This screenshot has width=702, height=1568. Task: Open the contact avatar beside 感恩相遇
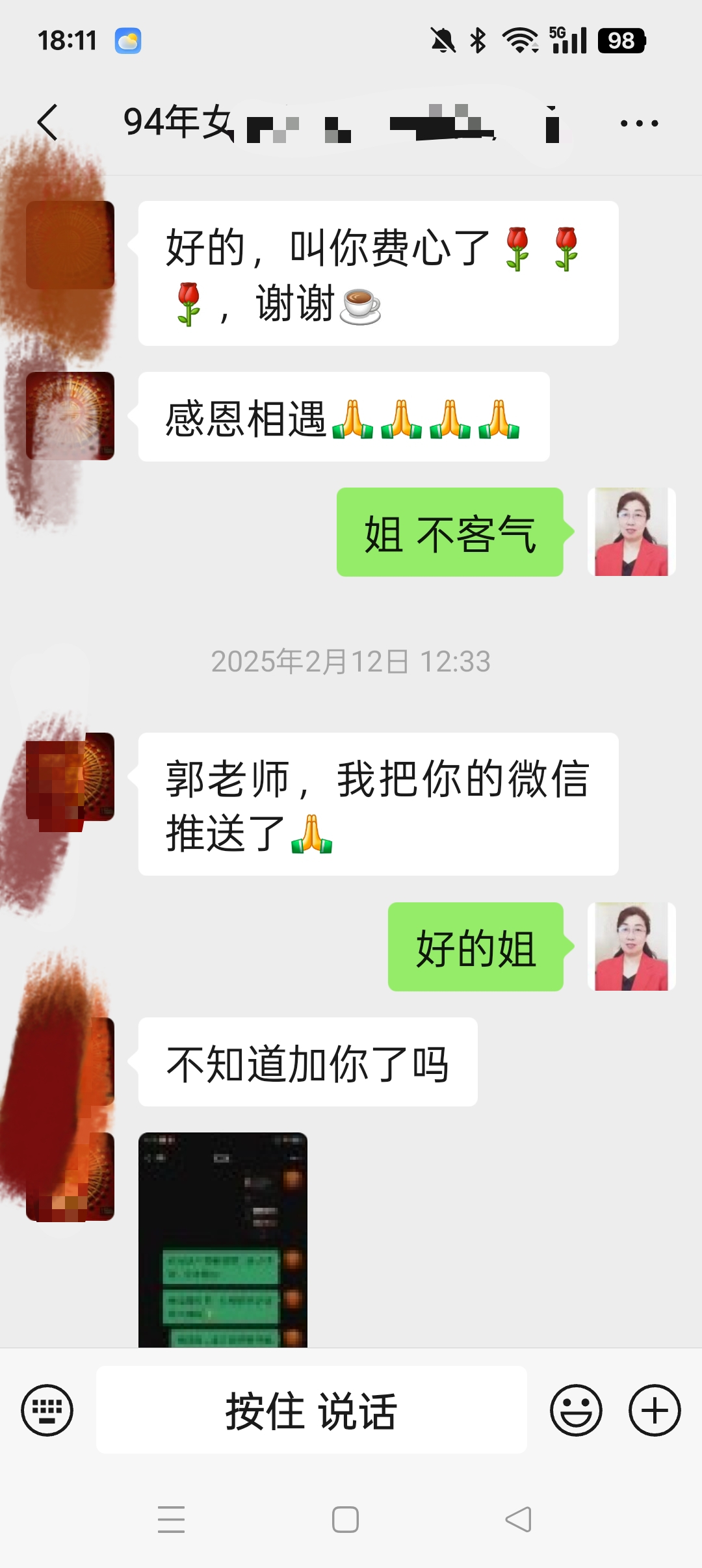tap(70, 416)
